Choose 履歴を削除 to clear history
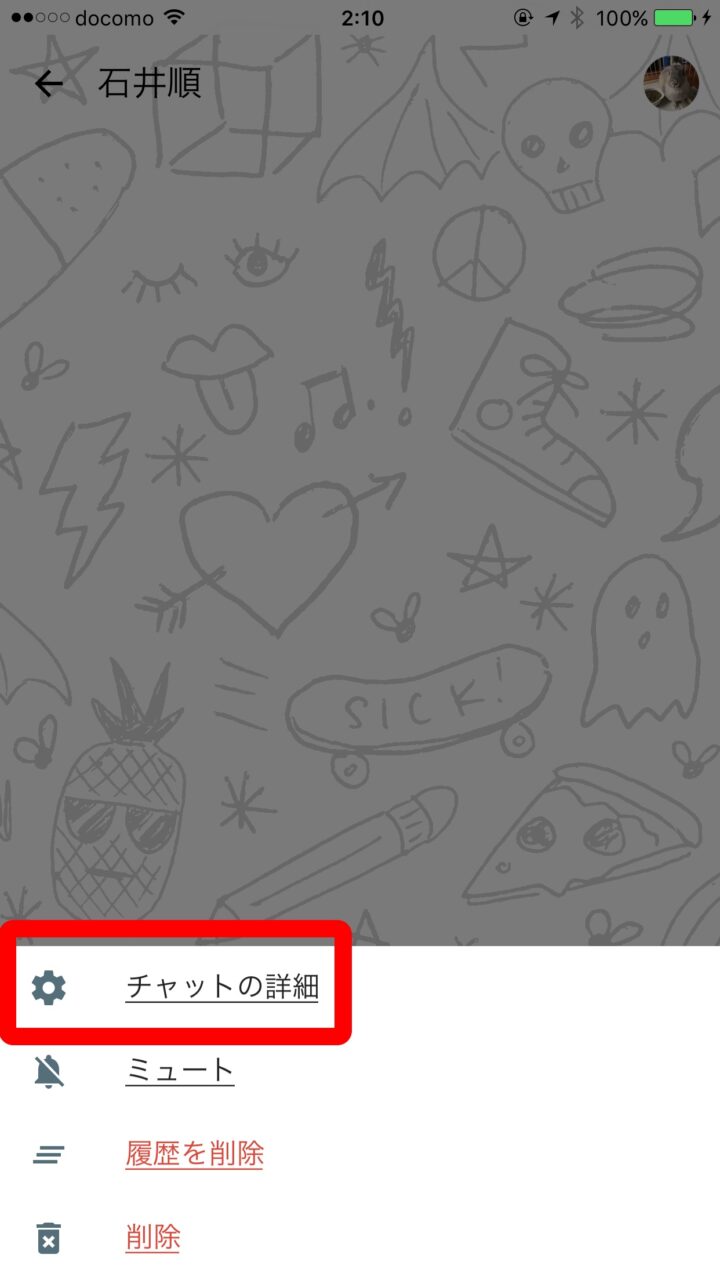720x1280 pixels. [x=195, y=1154]
